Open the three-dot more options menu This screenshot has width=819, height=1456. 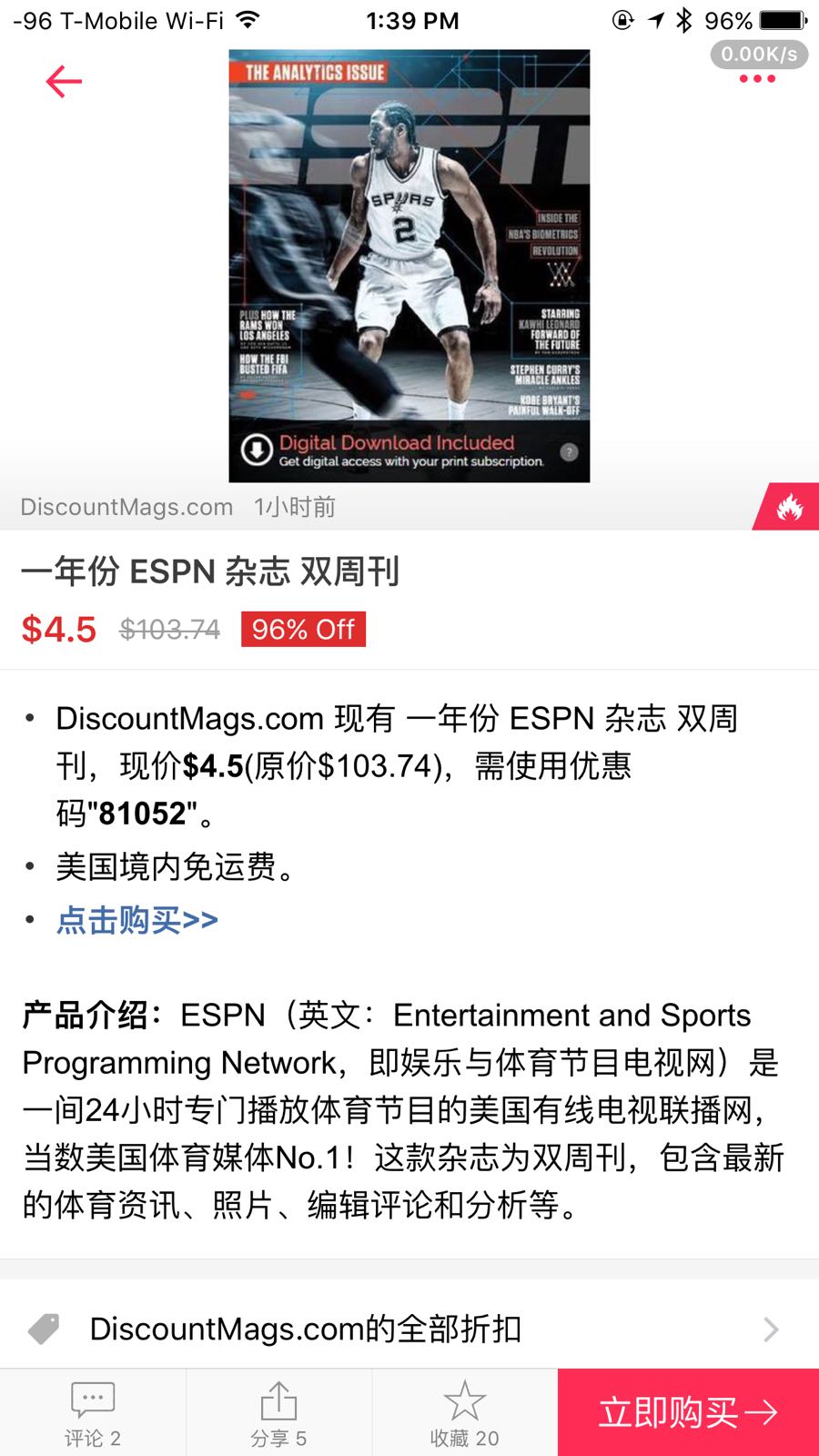tap(757, 79)
